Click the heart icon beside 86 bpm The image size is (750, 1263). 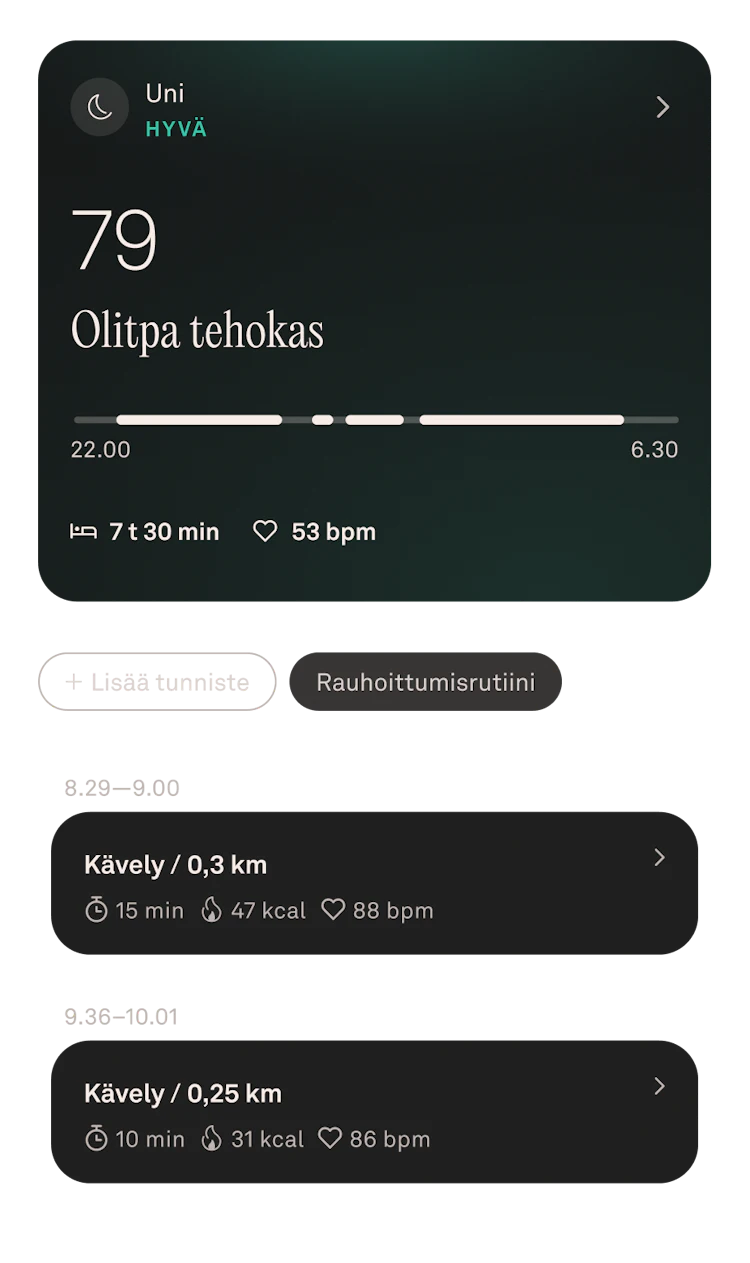pos(330,1139)
